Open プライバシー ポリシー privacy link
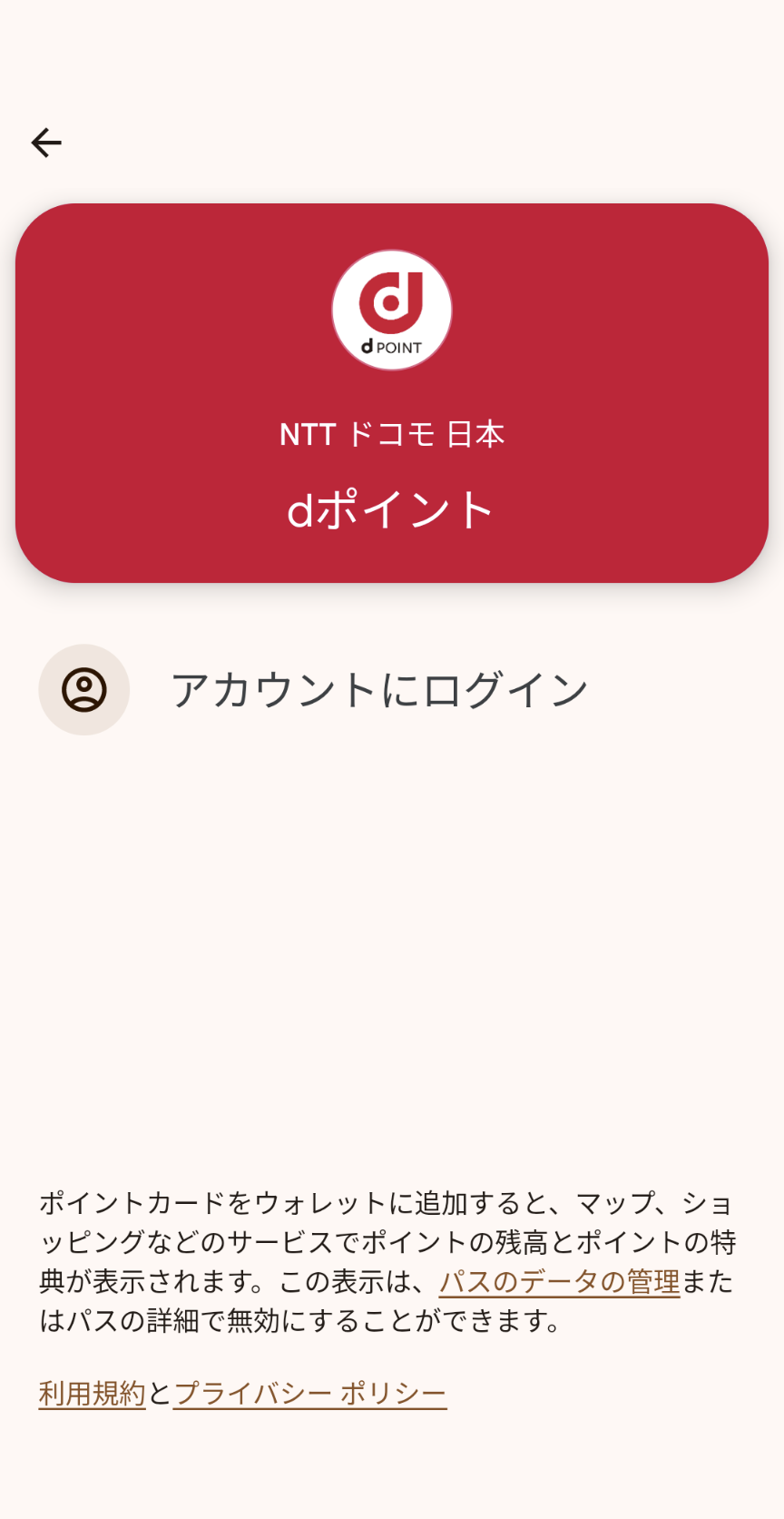 click(309, 1395)
